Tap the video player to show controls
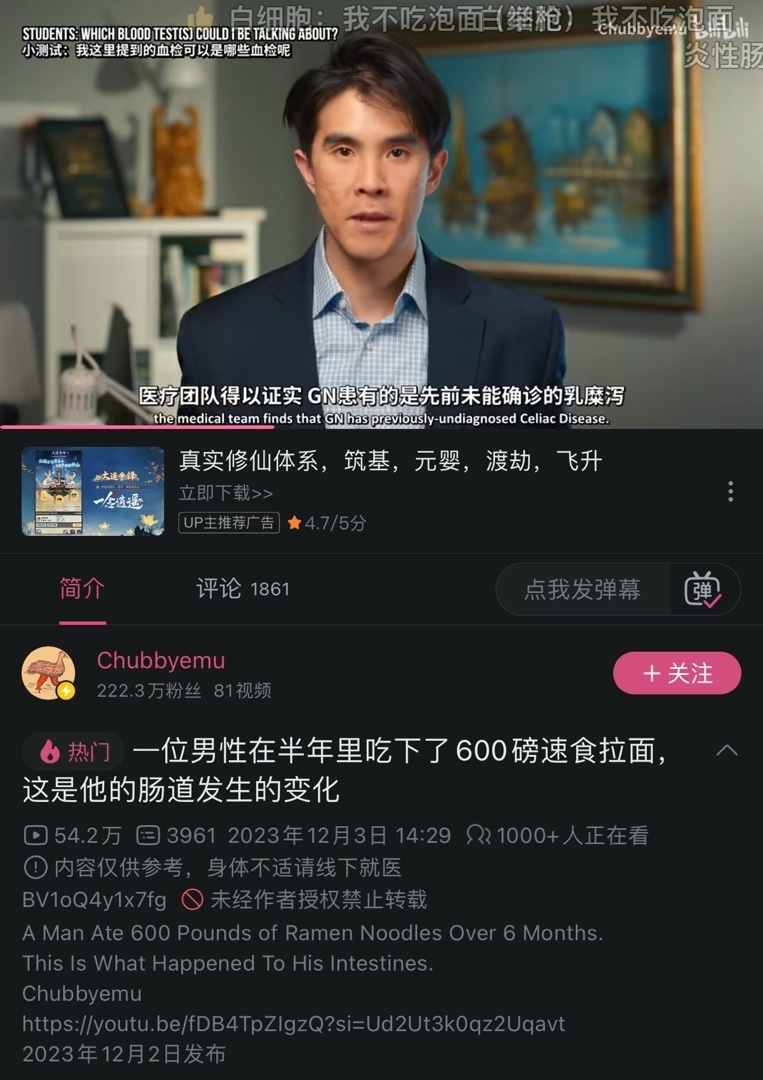This screenshot has width=763, height=1080. (381, 215)
